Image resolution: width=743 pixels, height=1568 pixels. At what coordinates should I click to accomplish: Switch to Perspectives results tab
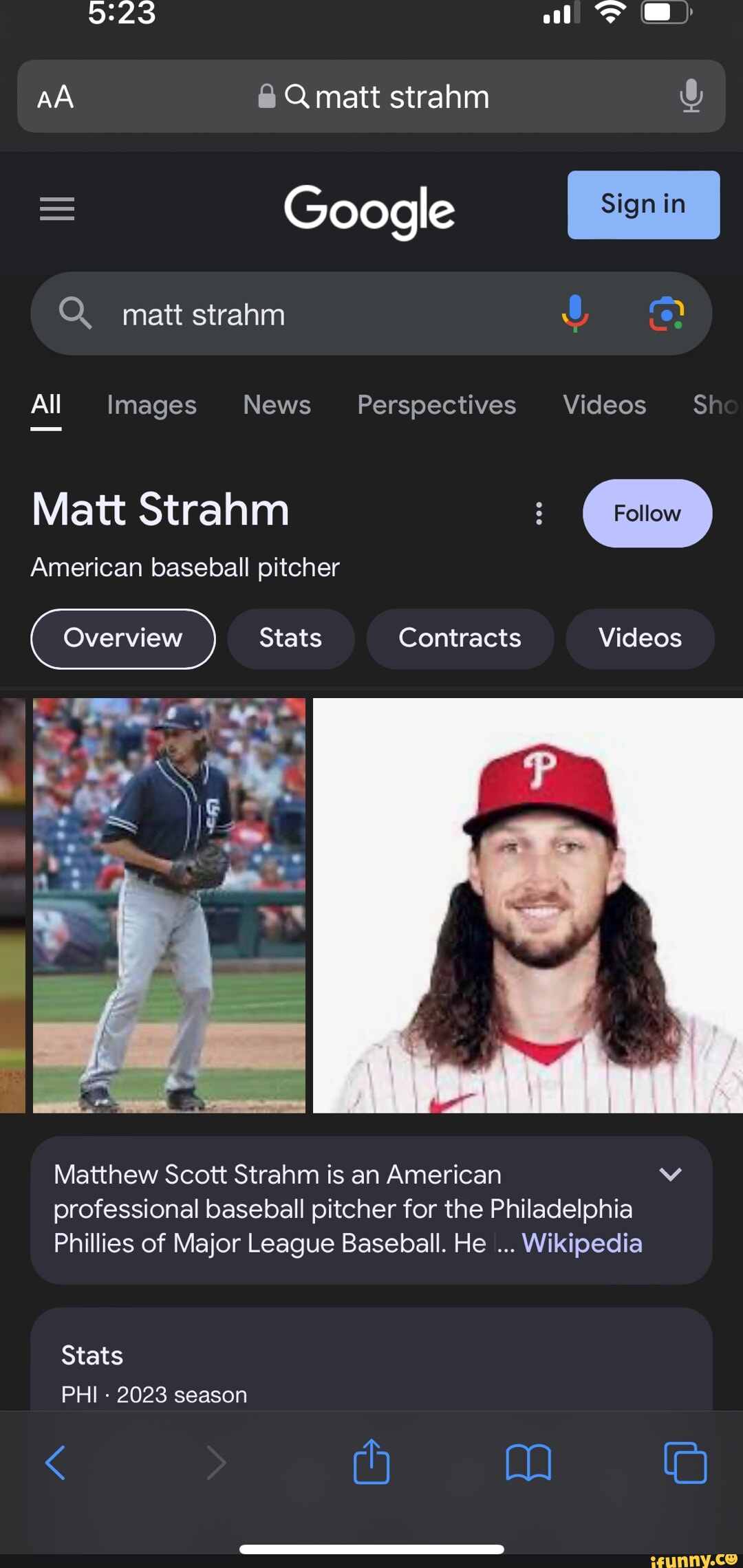coord(436,405)
